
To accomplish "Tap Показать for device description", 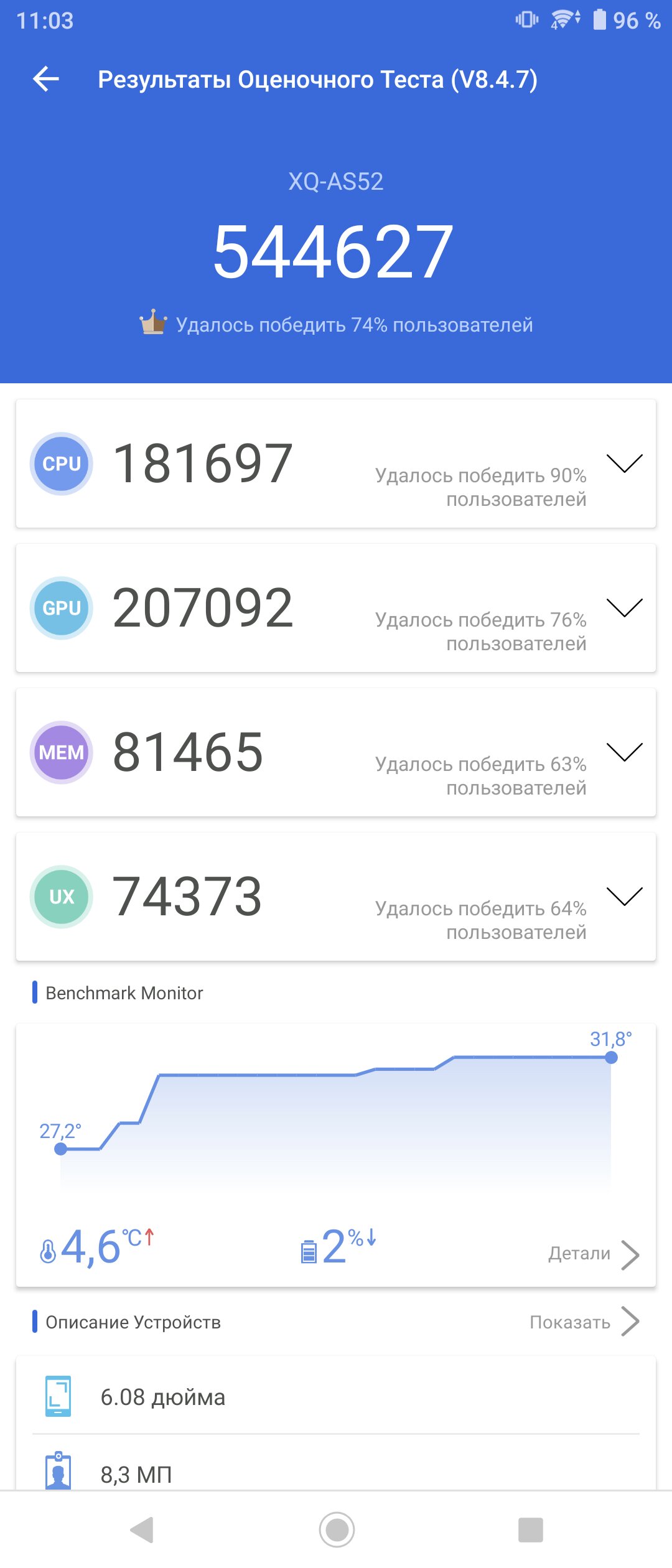I will [x=584, y=1322].
